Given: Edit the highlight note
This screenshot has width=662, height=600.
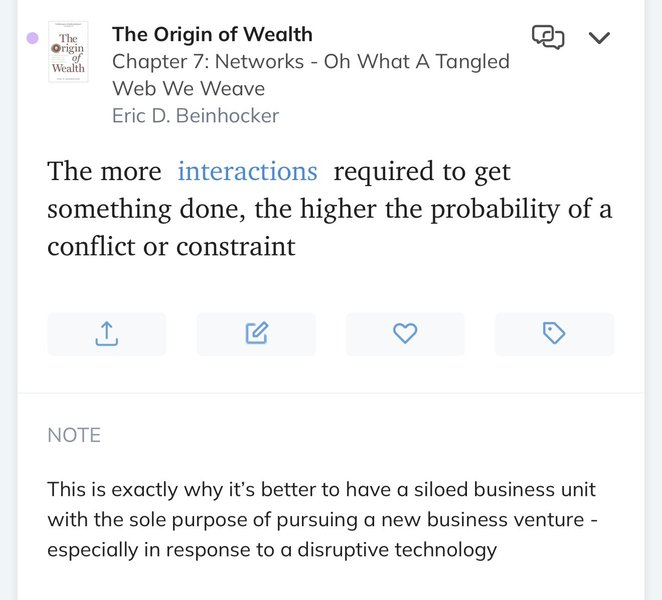Looking at the screenshot, I should click(256, 334).
